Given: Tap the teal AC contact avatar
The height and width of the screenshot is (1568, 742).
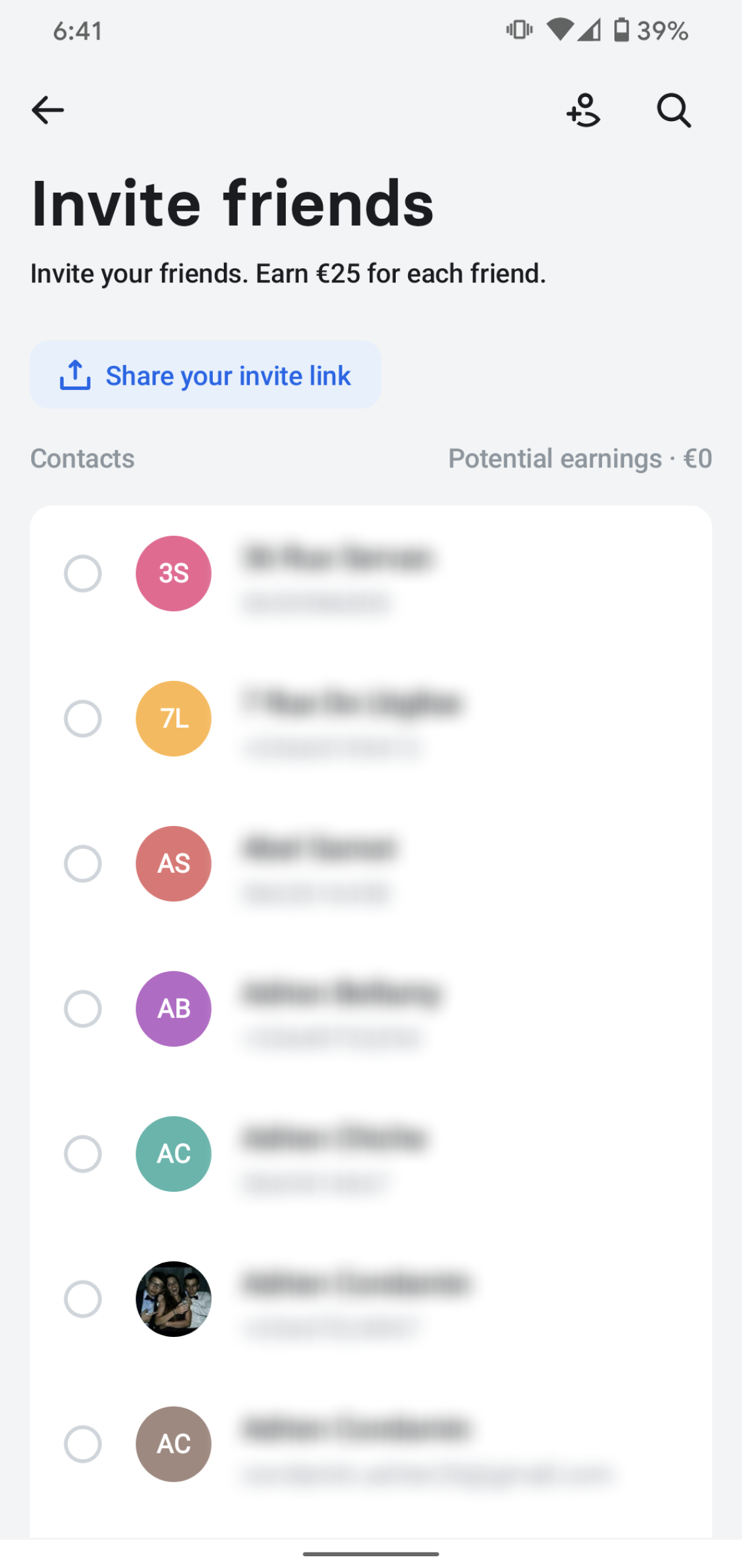Looking at the screenshot, I should click(172, 1154).
